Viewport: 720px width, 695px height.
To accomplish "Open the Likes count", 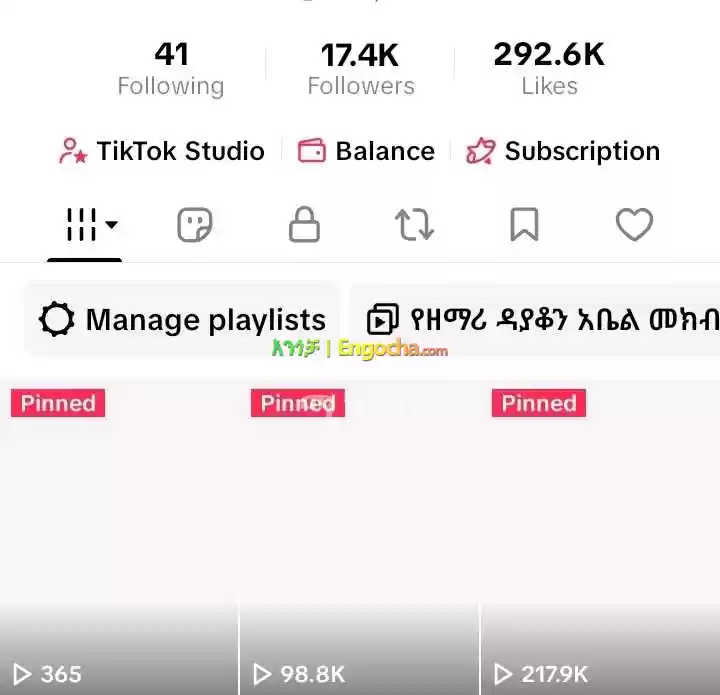I will point(549,69).
